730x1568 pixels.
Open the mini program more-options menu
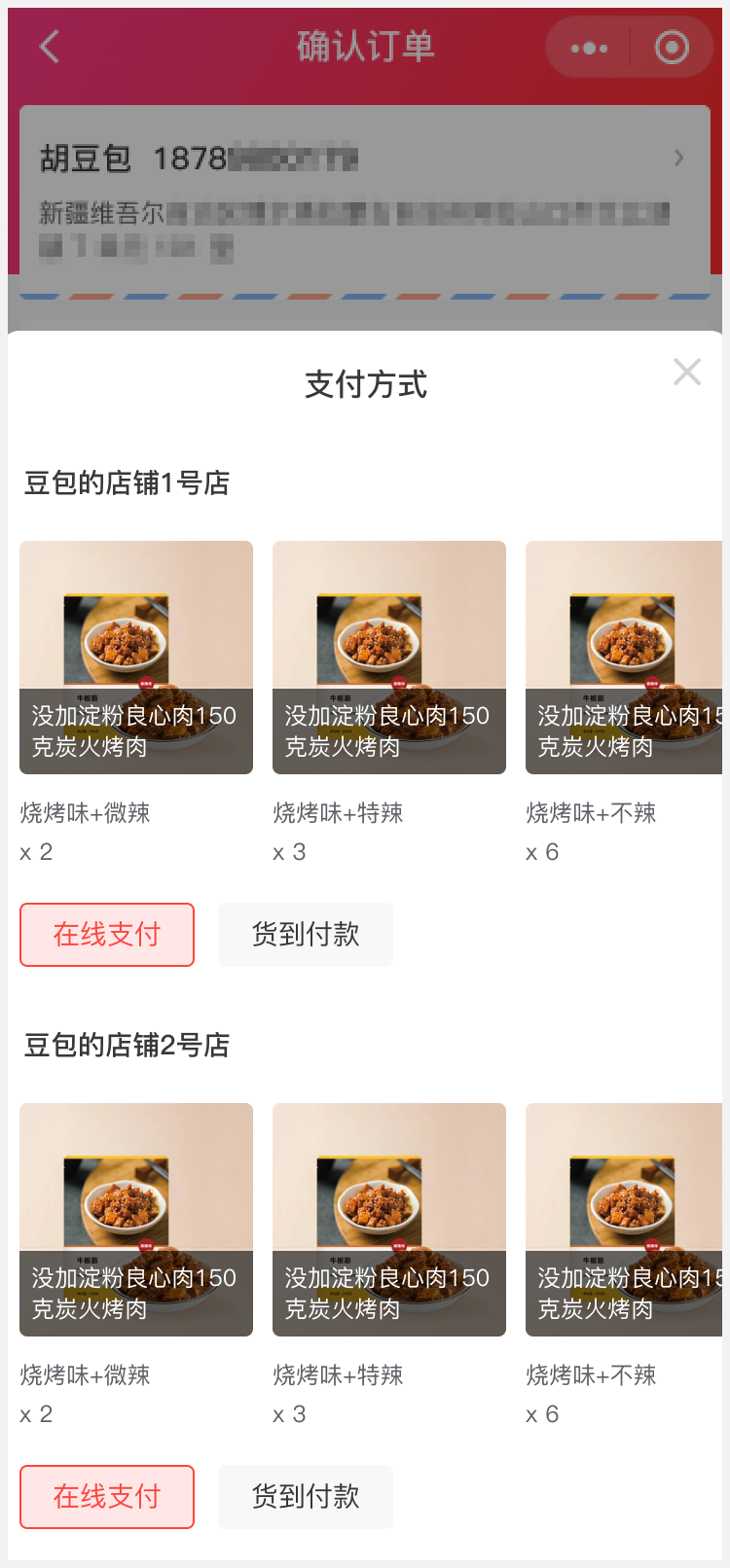[x=589, y=48]
